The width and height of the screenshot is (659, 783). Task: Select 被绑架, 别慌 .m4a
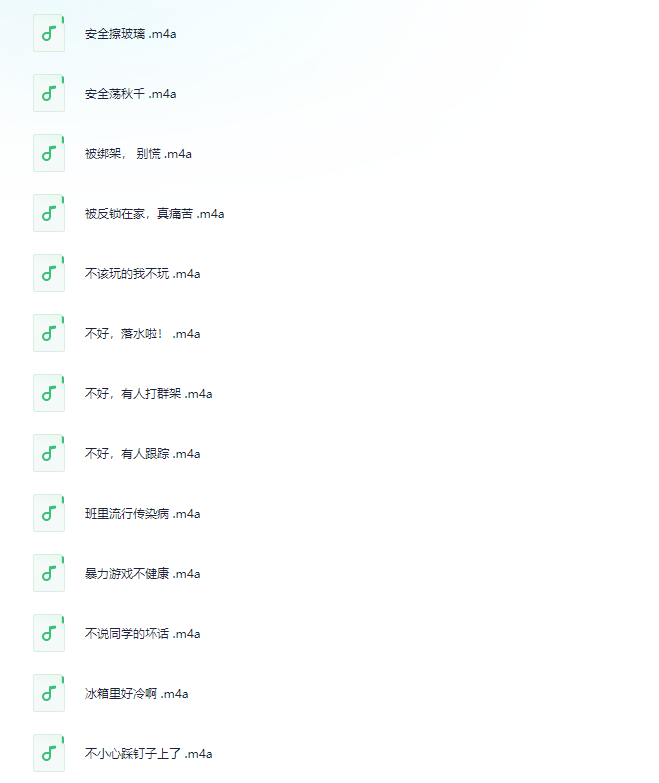pyautogui.click(x=138, y=154)
